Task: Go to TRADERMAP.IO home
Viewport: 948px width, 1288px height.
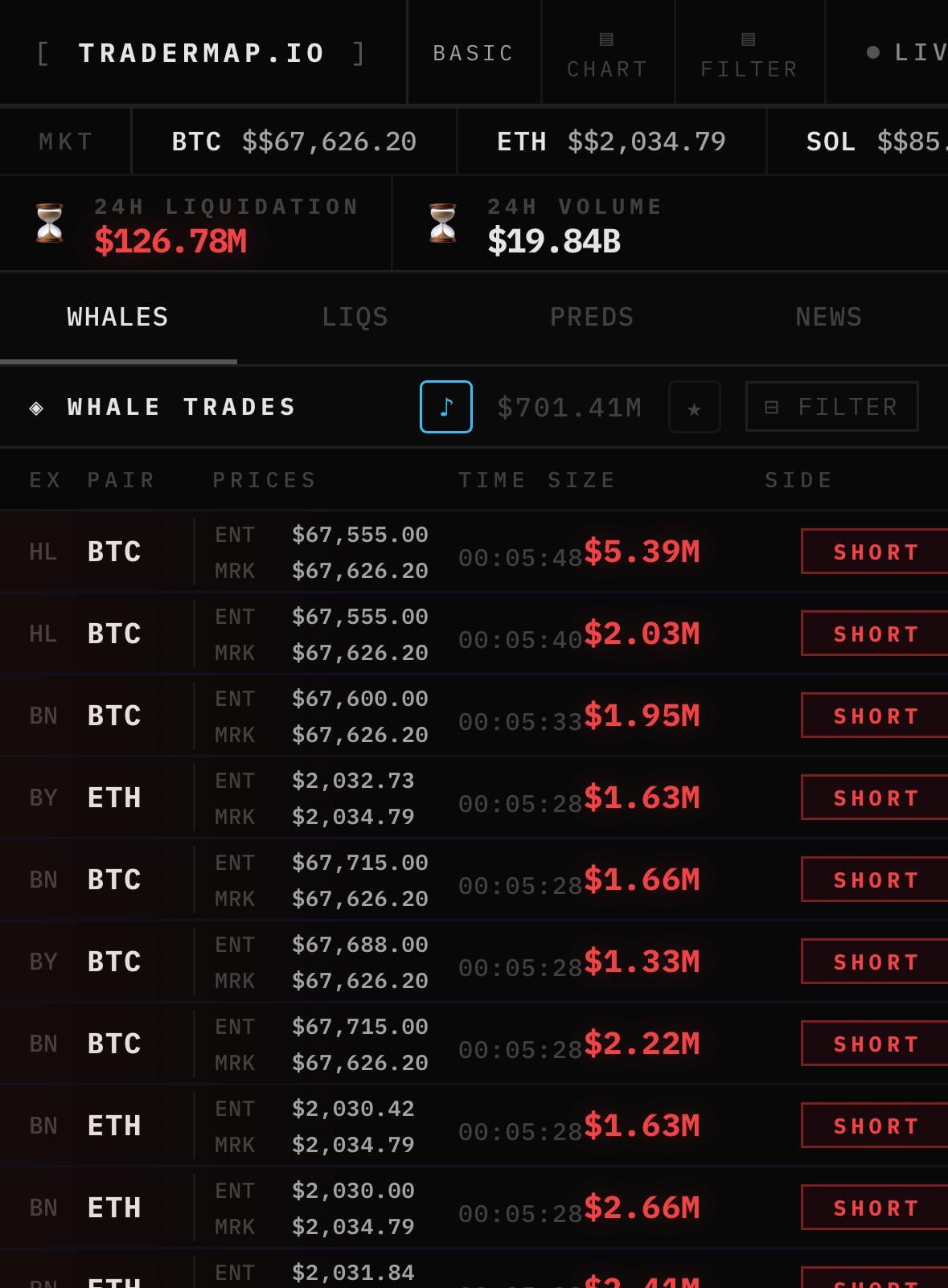Action: (x=201, y=53)
